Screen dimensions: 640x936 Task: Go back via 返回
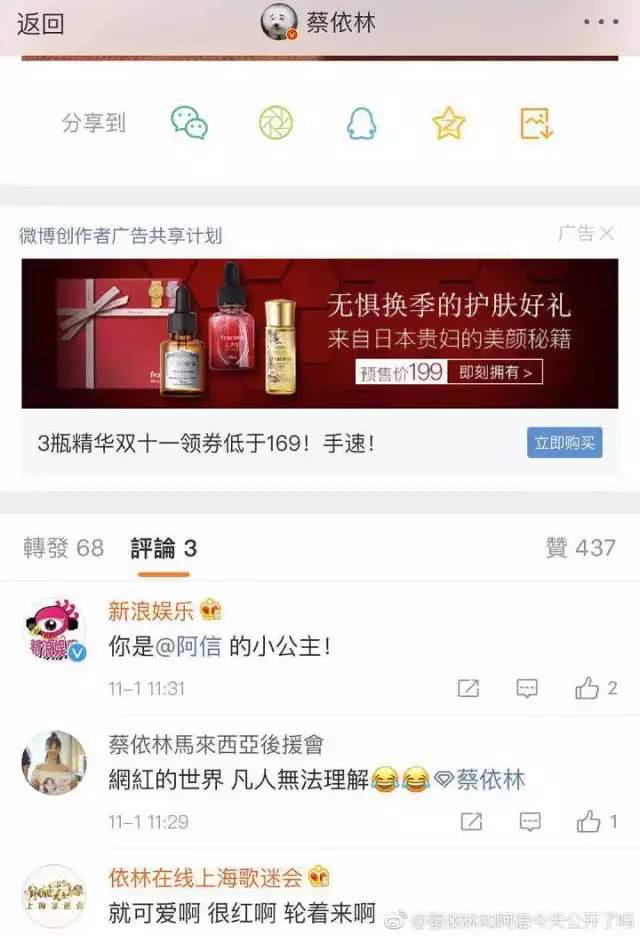click(40, 23)
